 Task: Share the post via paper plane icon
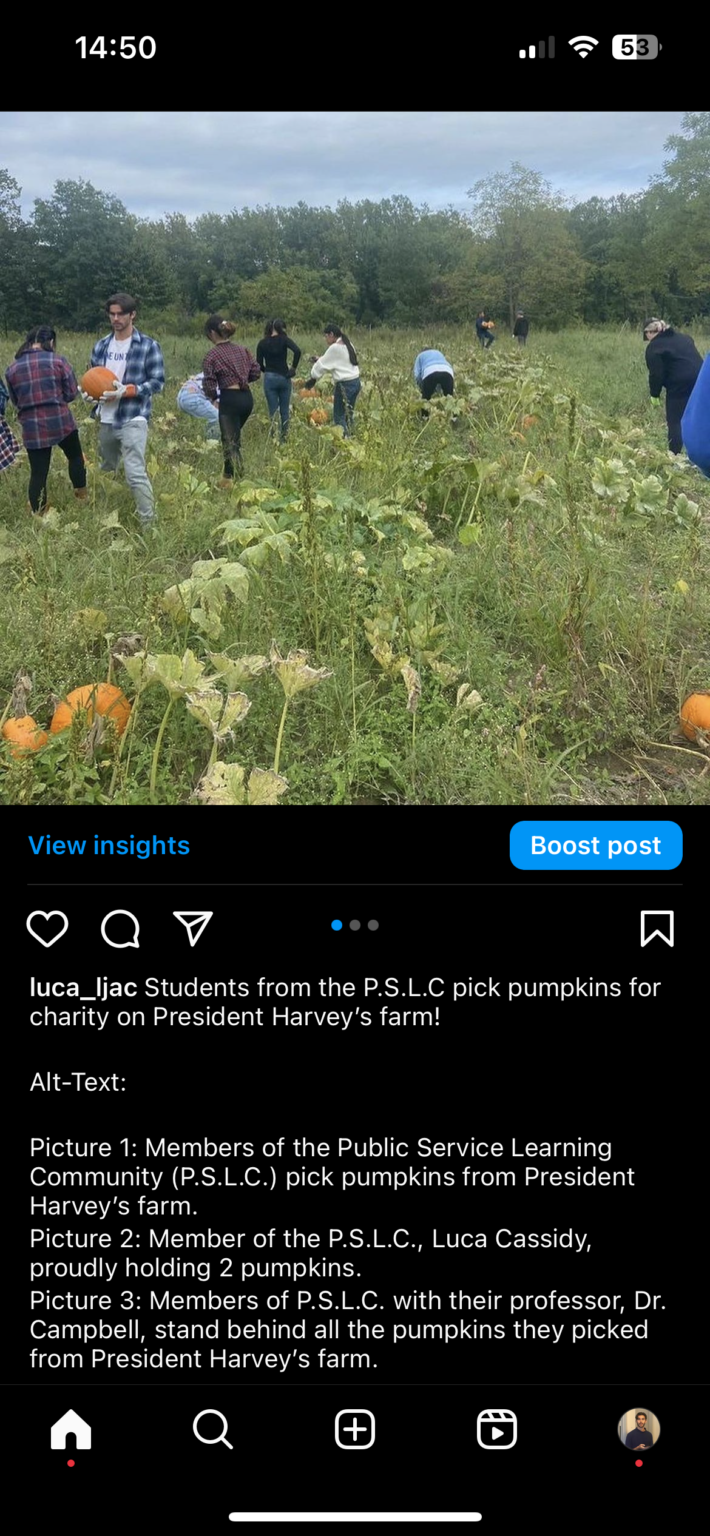(x=193, y=928)
